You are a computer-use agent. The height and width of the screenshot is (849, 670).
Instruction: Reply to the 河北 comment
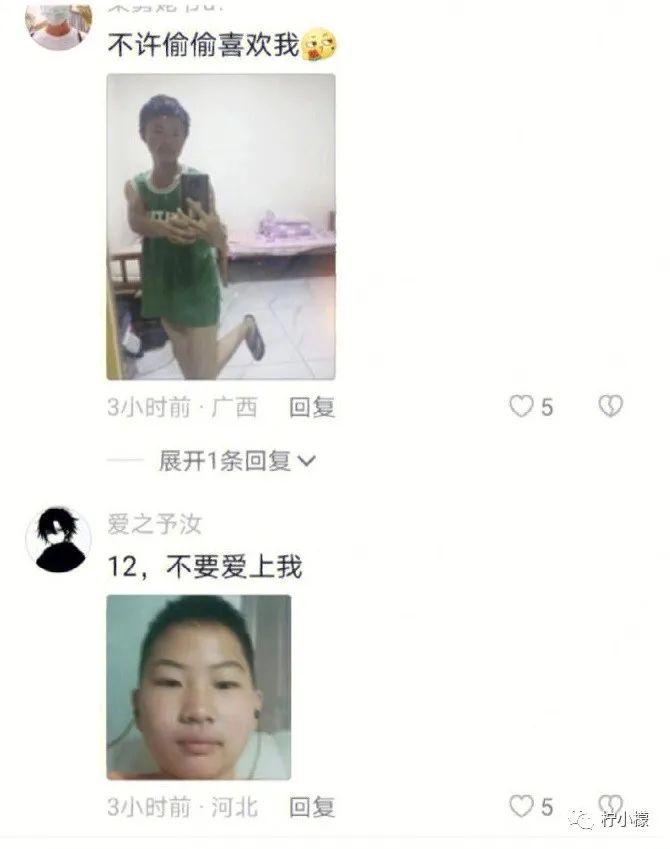tap(311, 806)
